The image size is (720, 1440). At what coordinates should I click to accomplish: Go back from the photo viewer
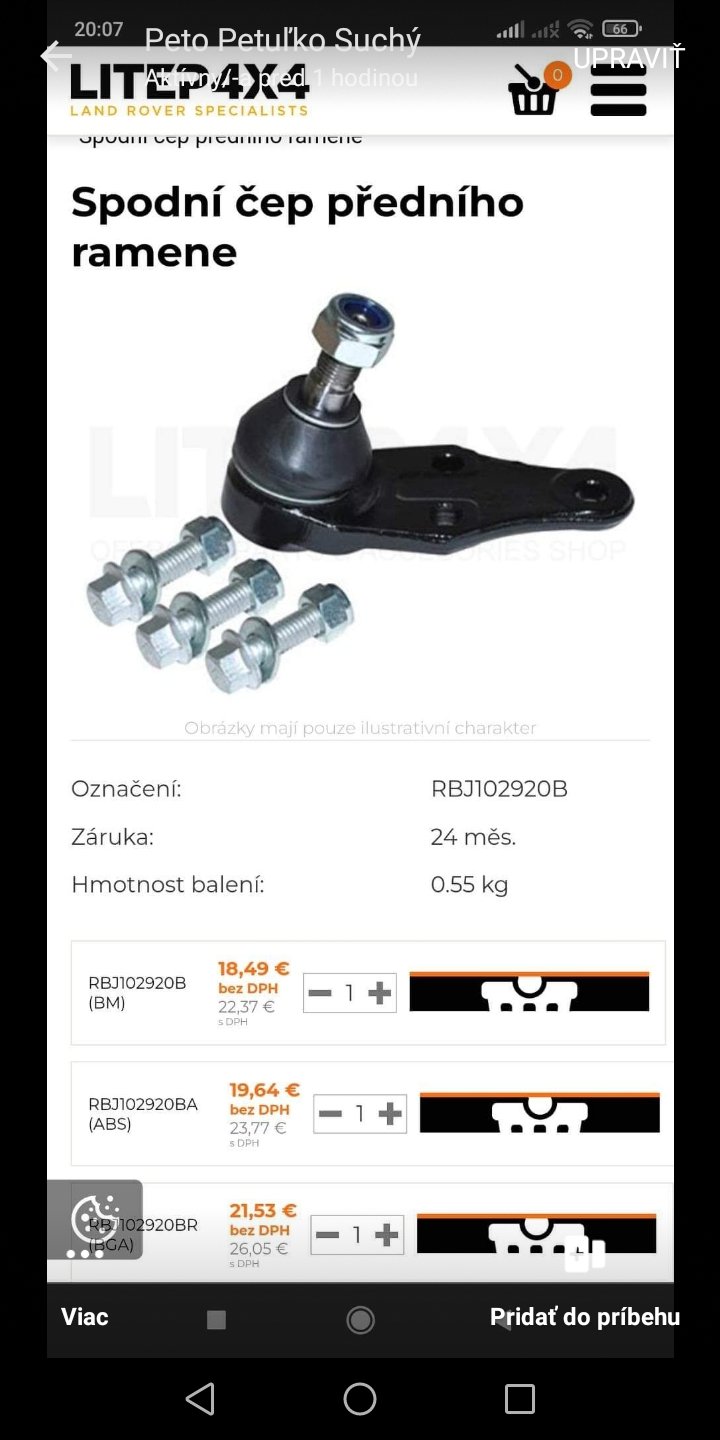pyautogui.click(x=55, y=57)
